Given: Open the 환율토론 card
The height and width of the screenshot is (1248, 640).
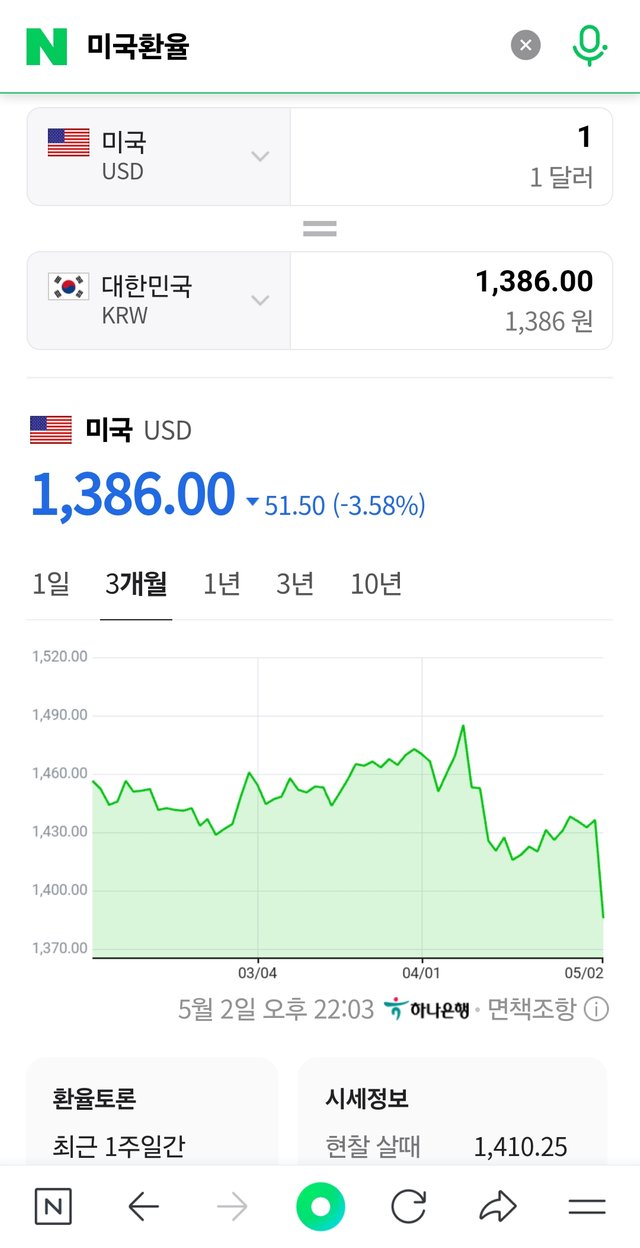Looking at the screenshot, I should [x=152, y=1112].
